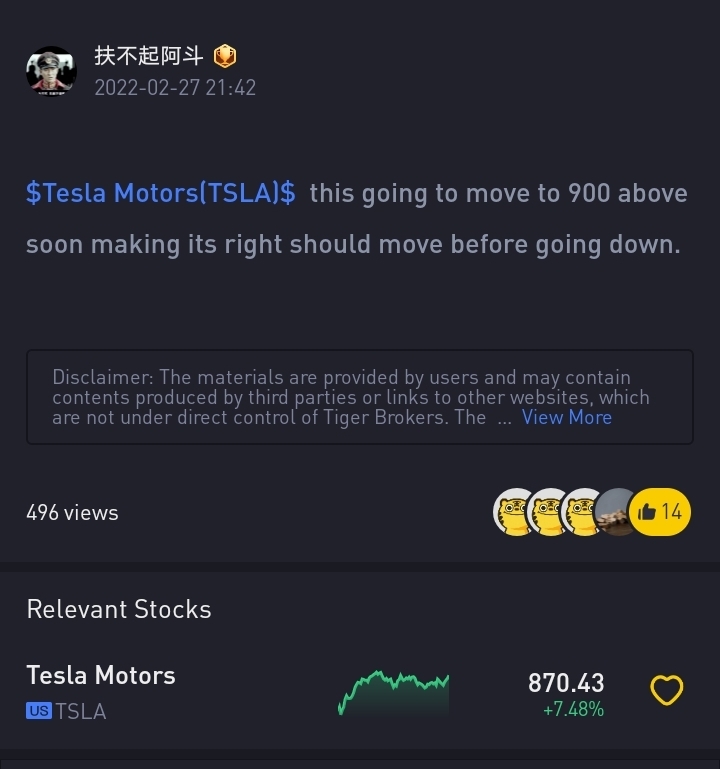Like this post with the thumbs-up

(659, 512)
